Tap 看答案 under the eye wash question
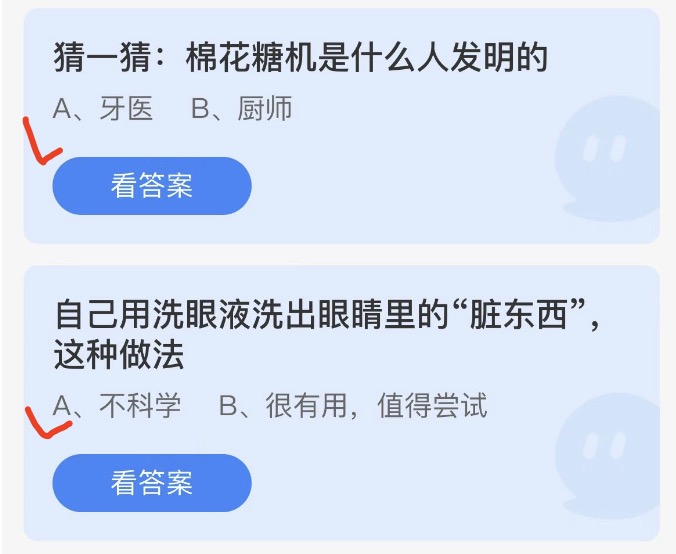676x554 pixels. coord(152,484)
